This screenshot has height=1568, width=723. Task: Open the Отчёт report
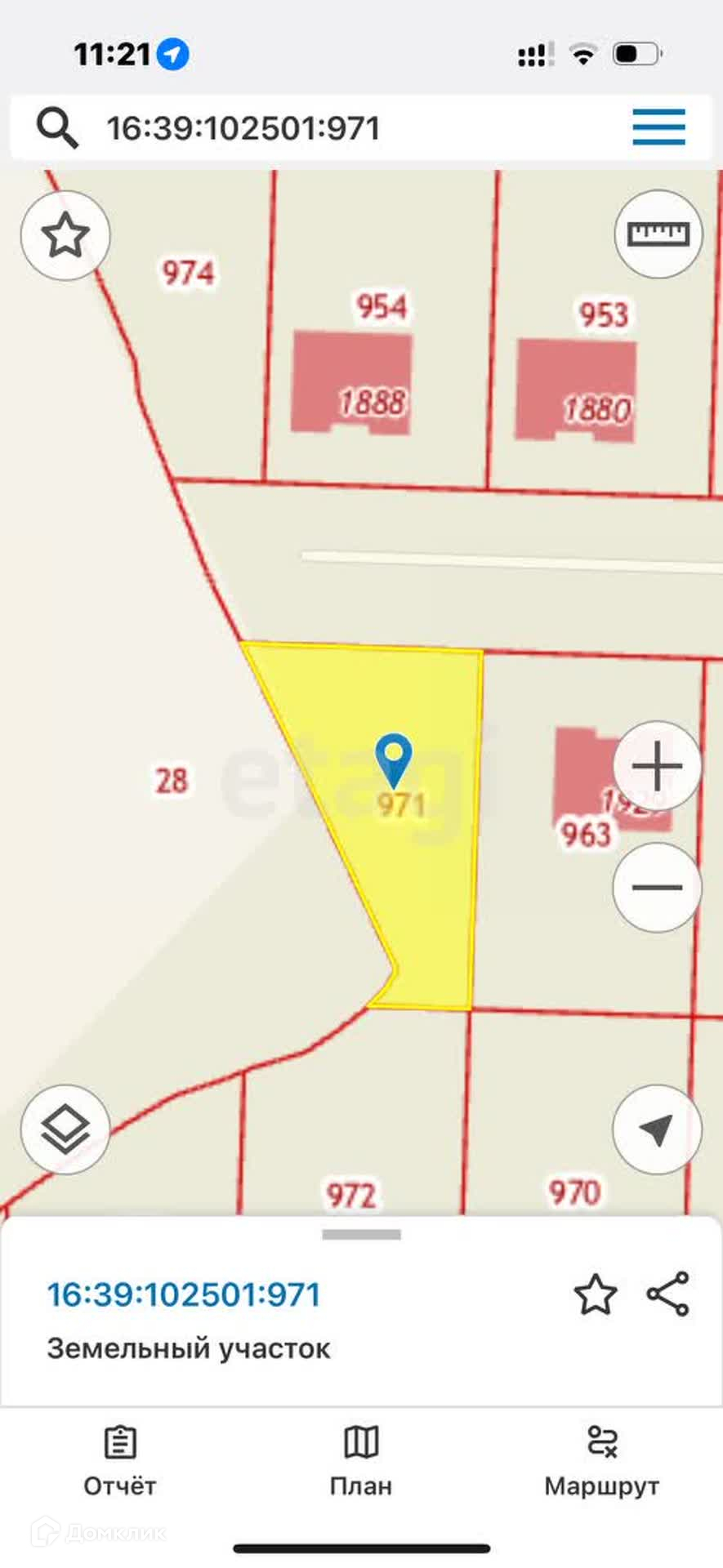(120, 1462)
